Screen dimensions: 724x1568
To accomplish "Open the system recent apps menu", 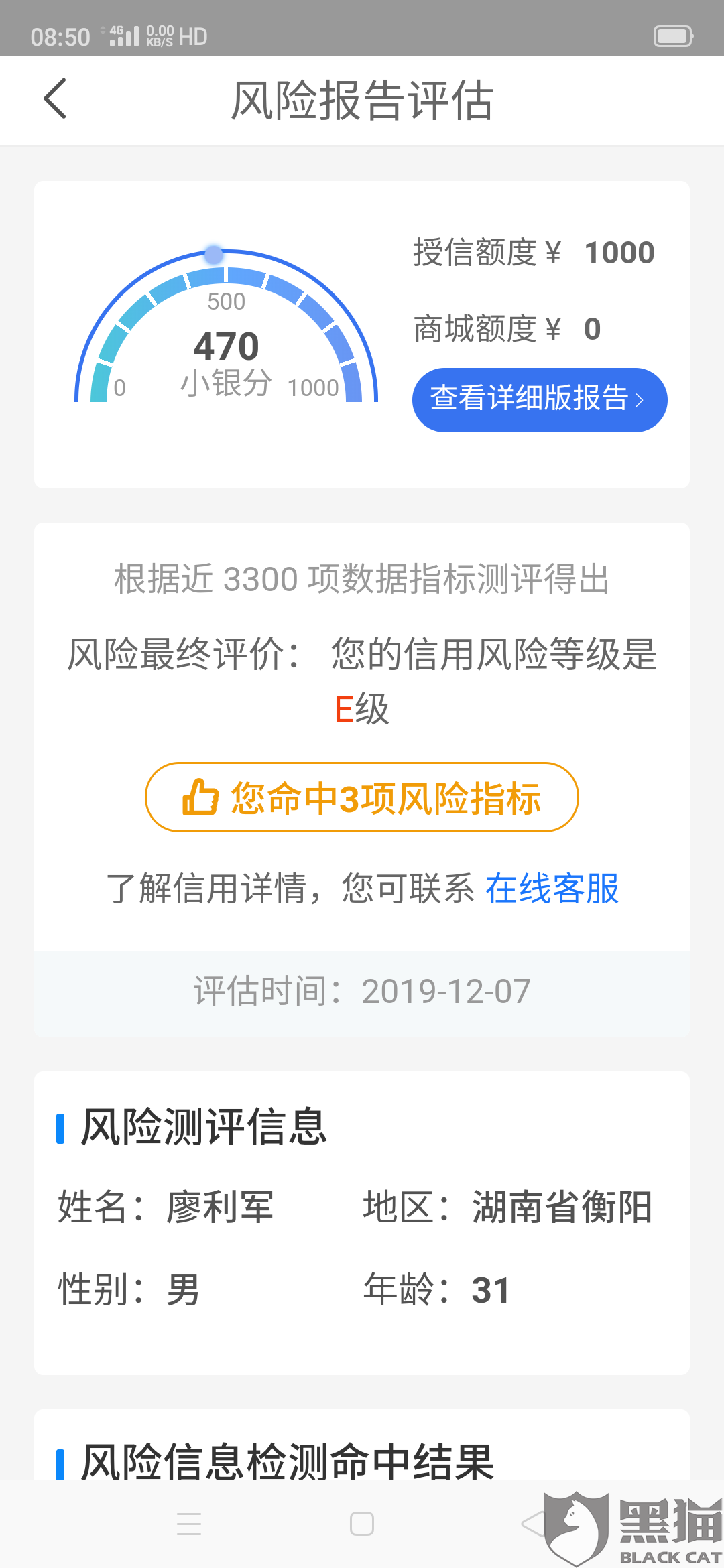I will [189, 1524].
